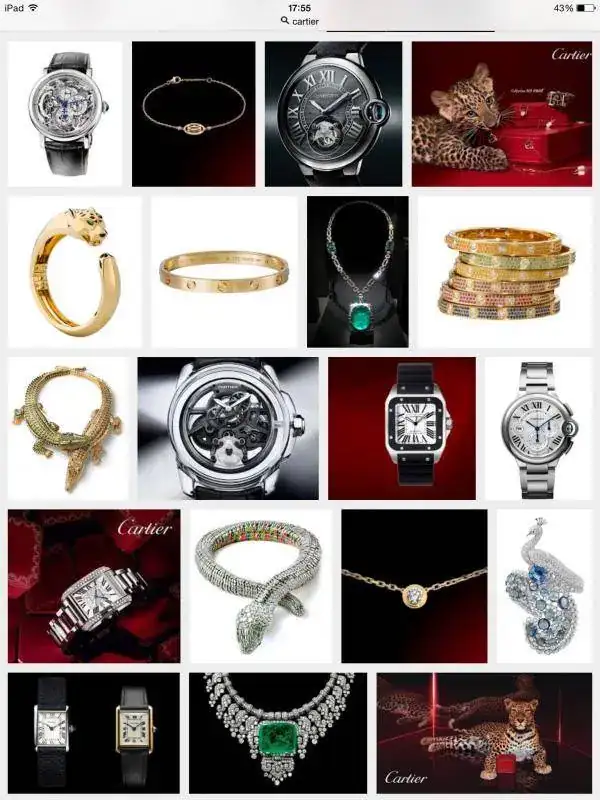Open the single gold Love bangle image
Image resolution: width=600 pixels, height=800 pixels.
coord(224,271)
